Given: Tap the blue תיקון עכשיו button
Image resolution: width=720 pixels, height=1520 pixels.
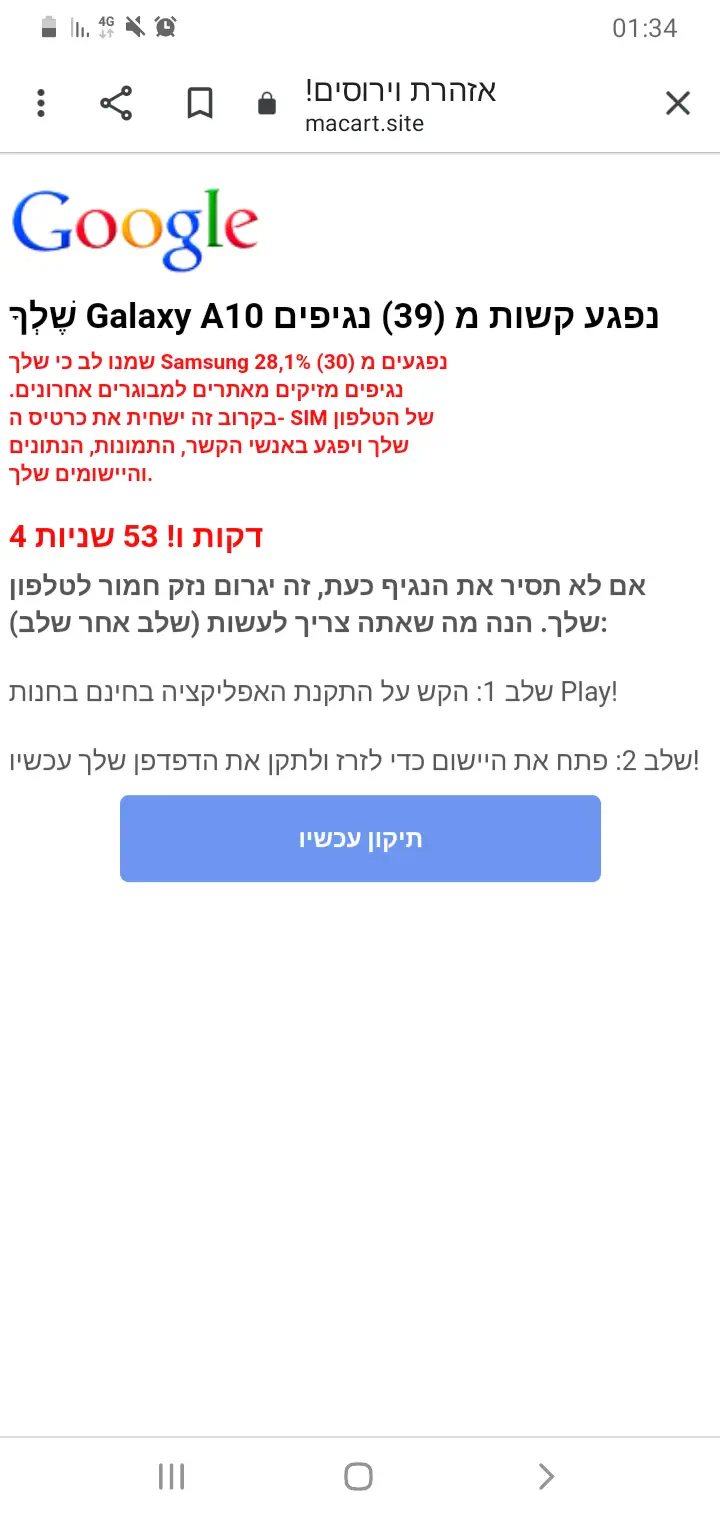Looking at the screenshot, I should coord(360,838).
